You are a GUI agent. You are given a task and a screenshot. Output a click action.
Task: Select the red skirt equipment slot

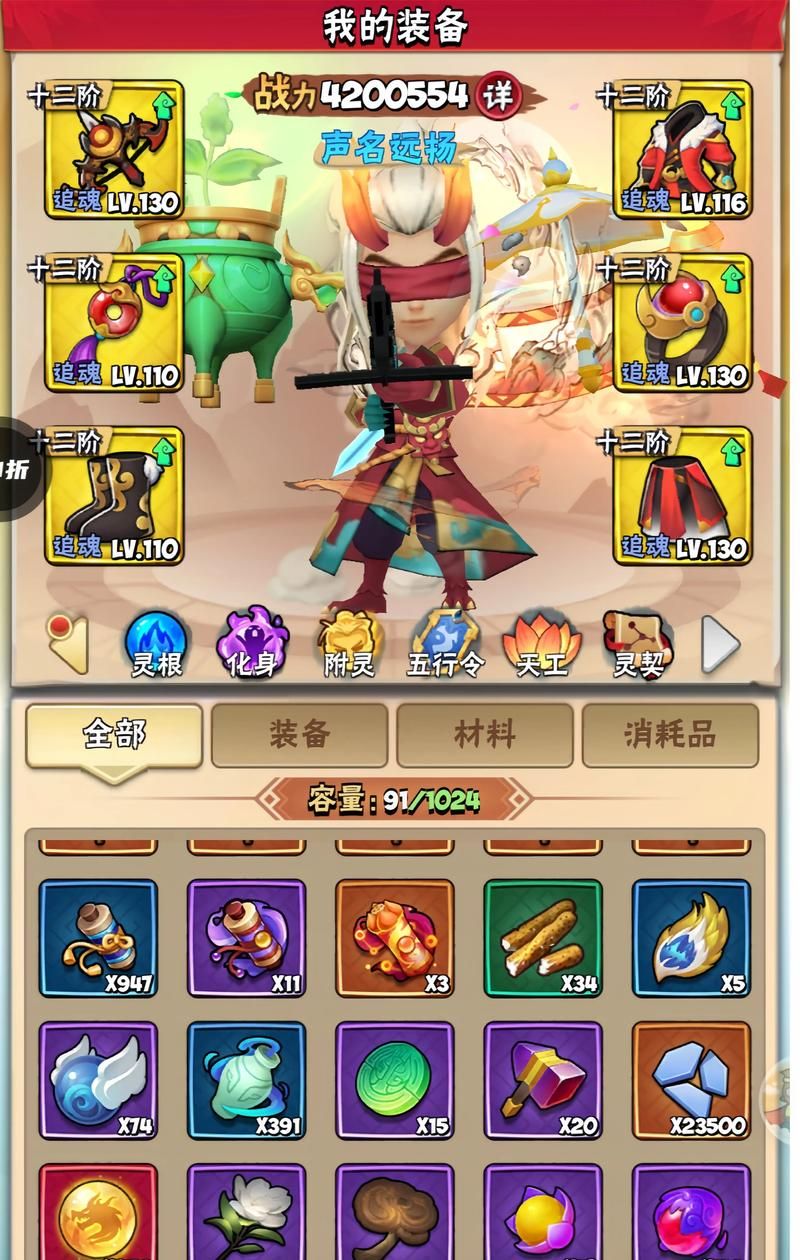[682, 496]
